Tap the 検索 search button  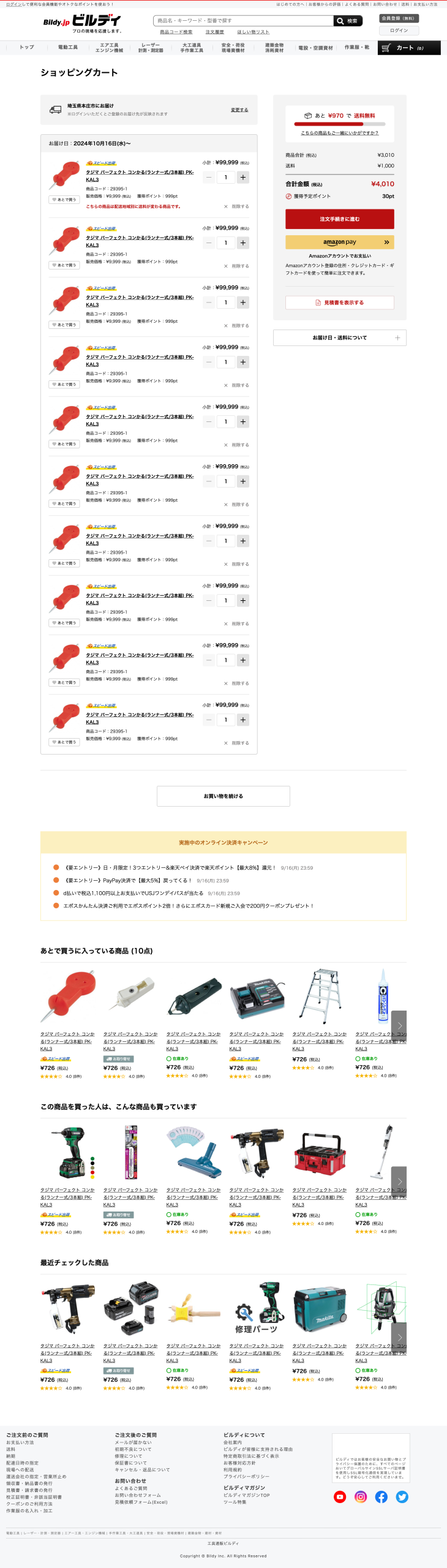point(347,21)
